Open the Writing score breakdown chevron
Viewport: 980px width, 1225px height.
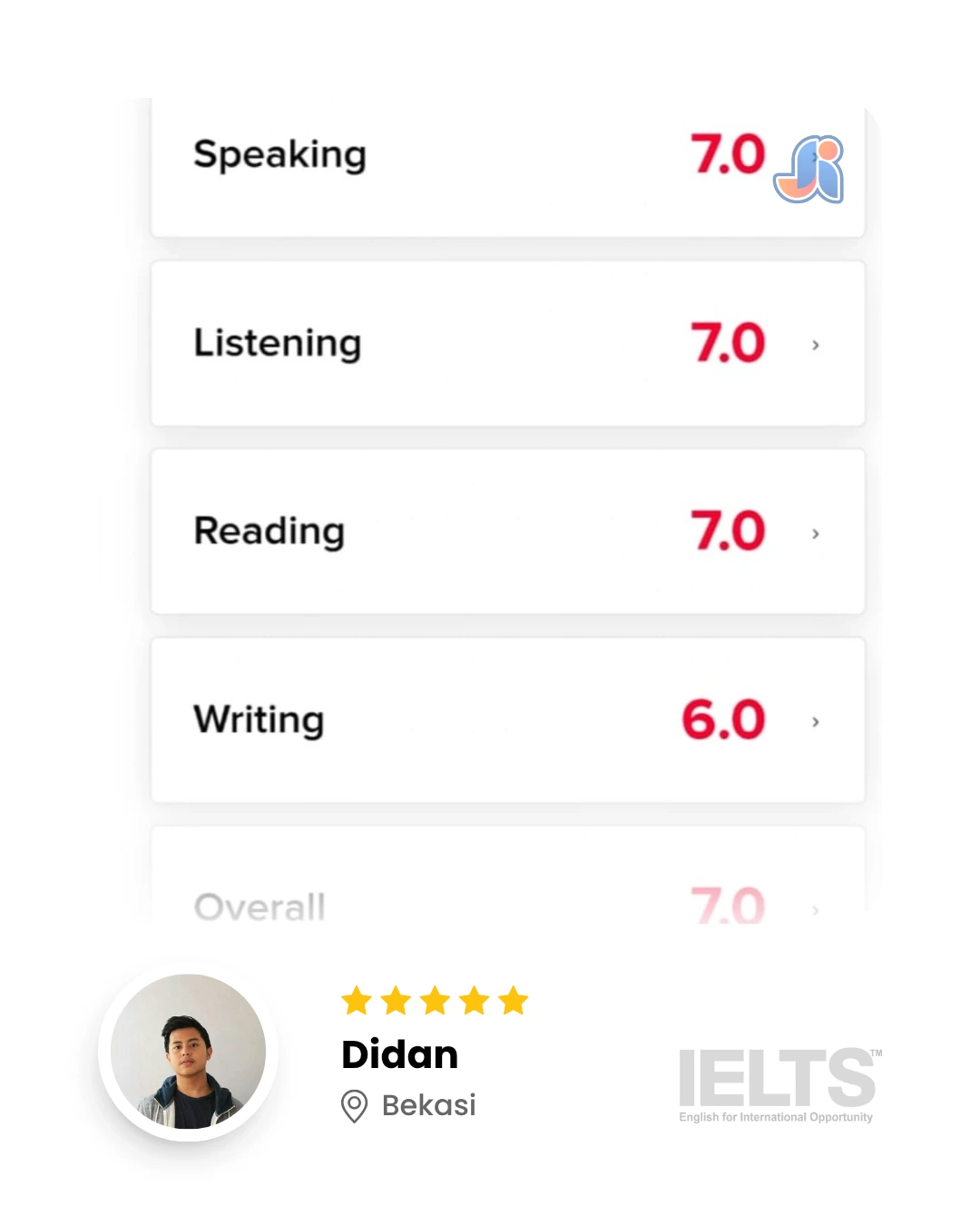tap(815, 721)
